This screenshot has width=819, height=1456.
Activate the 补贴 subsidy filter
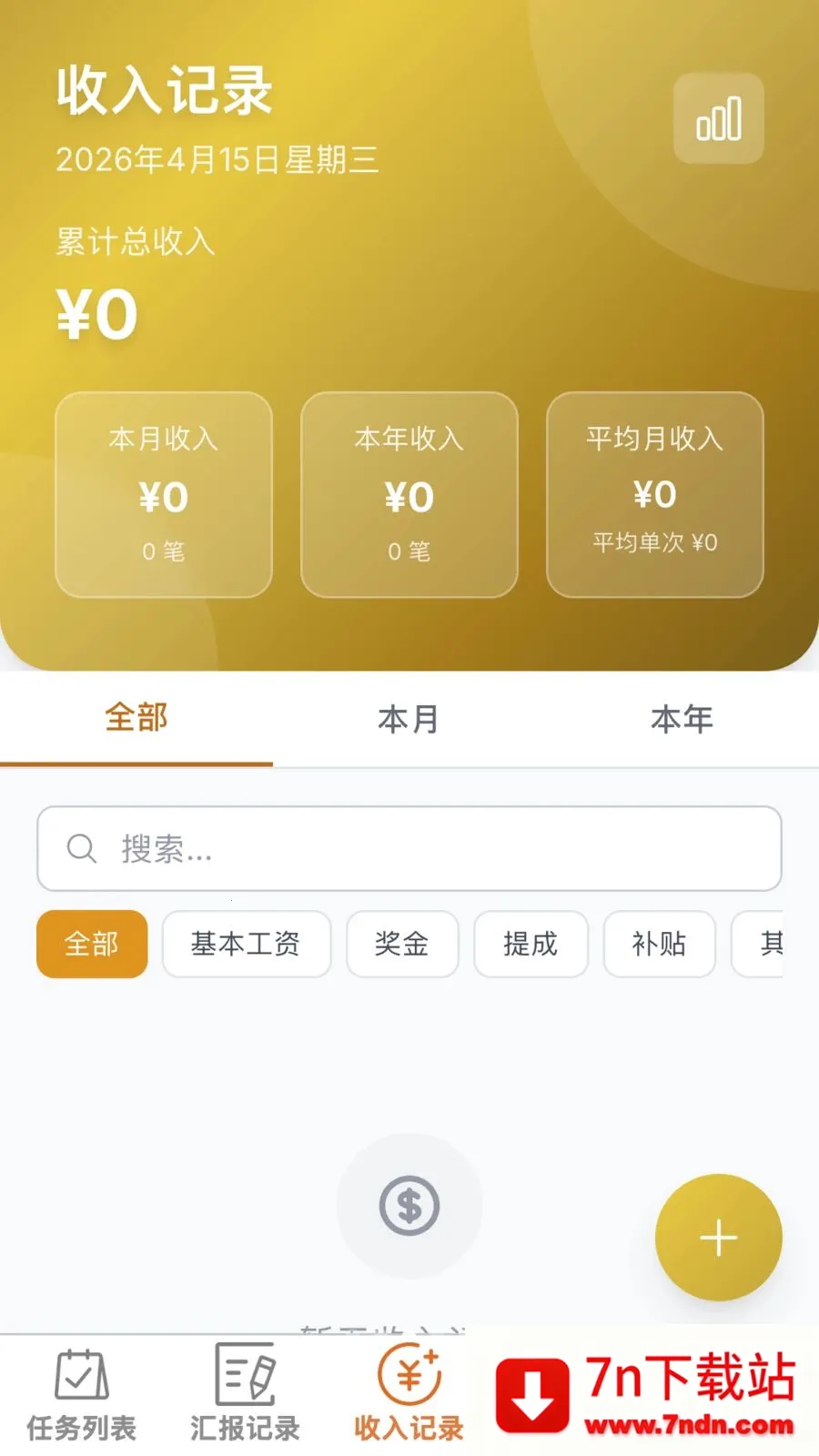coord(659,945)
